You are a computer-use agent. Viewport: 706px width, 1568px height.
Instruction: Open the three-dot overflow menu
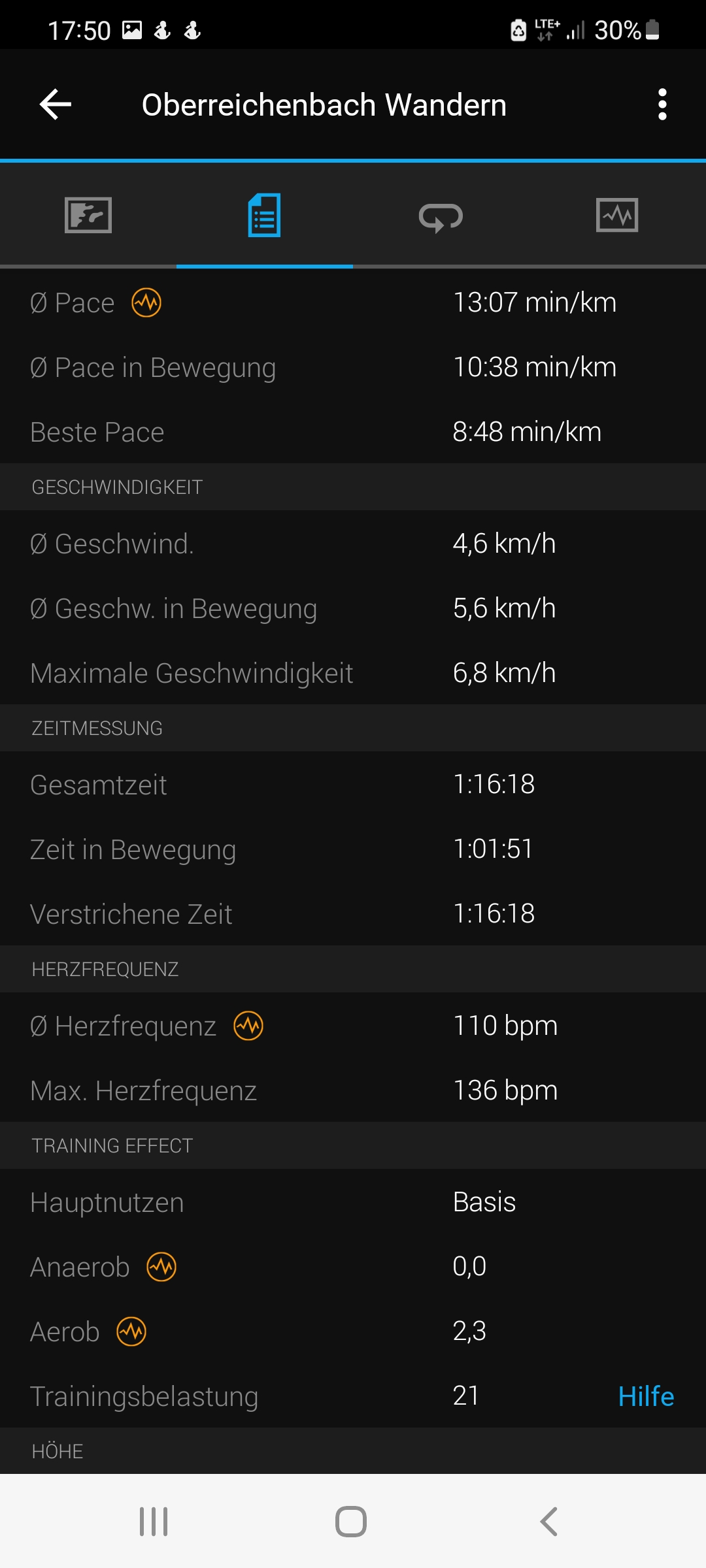662,105
